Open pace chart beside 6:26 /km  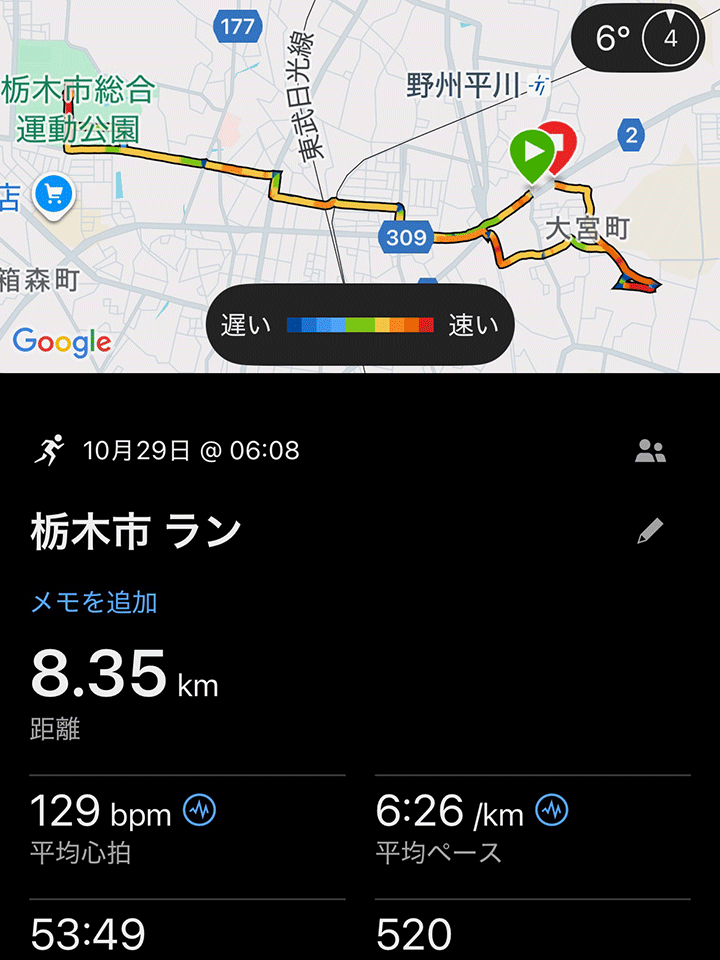tap(552, 811)
